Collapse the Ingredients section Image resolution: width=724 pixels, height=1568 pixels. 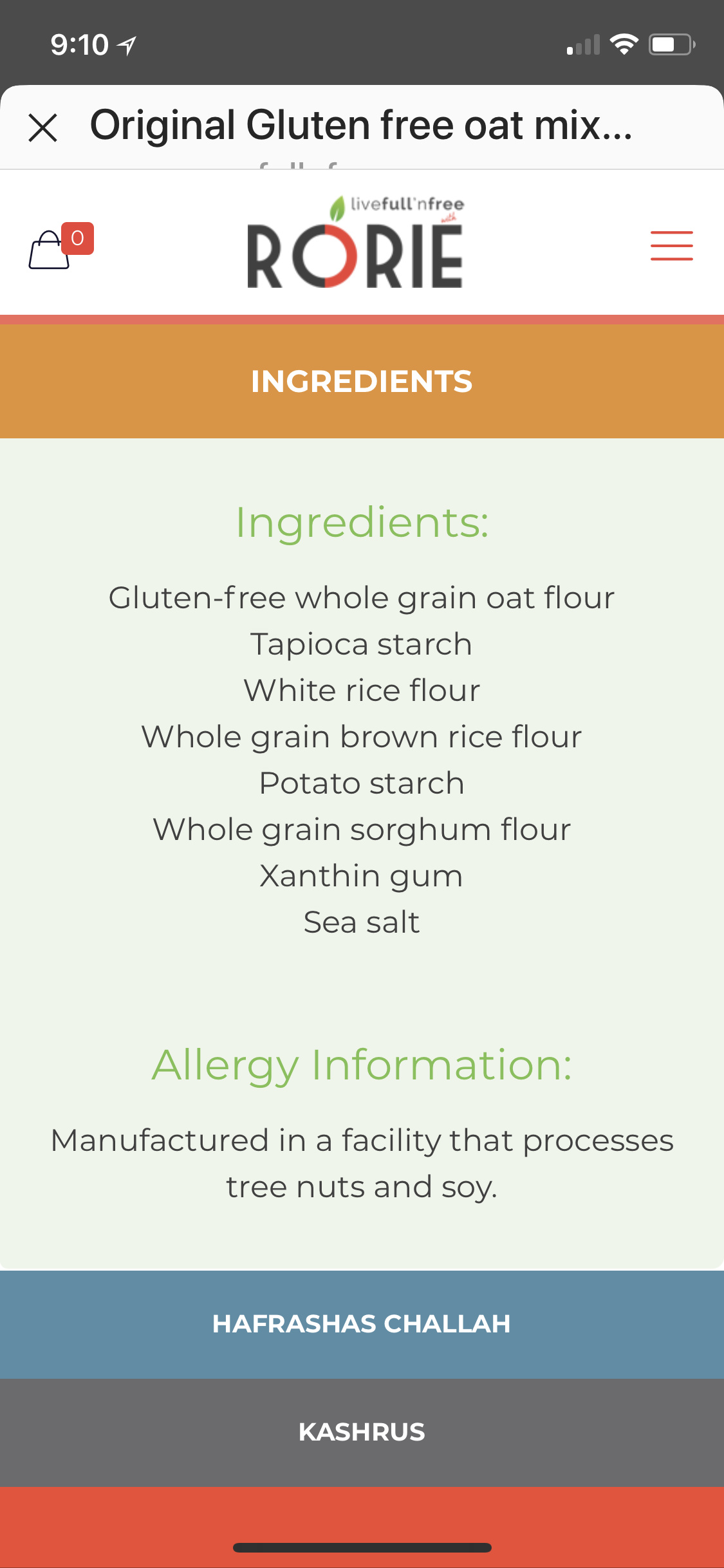pyautogui.click(x=362, y=381)
